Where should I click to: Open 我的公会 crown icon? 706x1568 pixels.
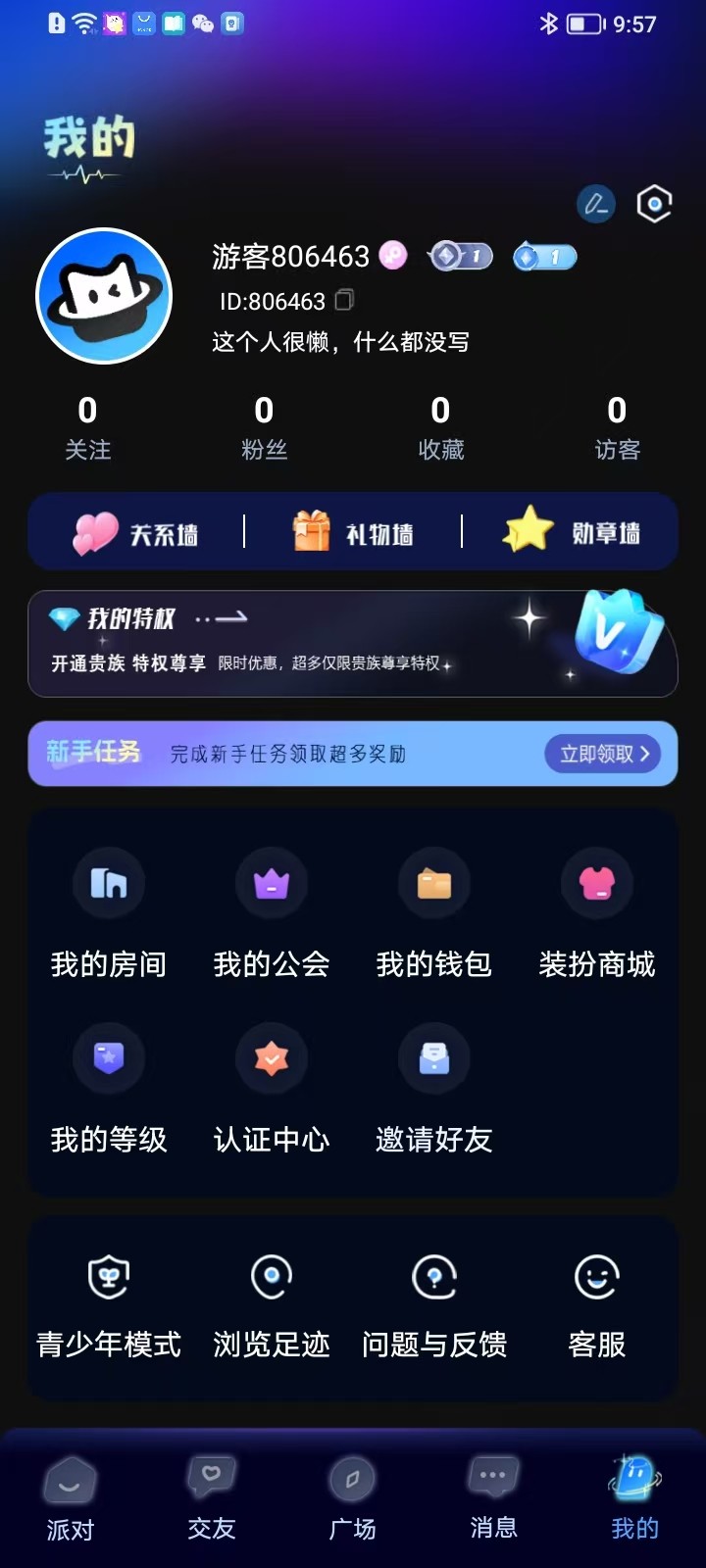click(x=272, y=883)
